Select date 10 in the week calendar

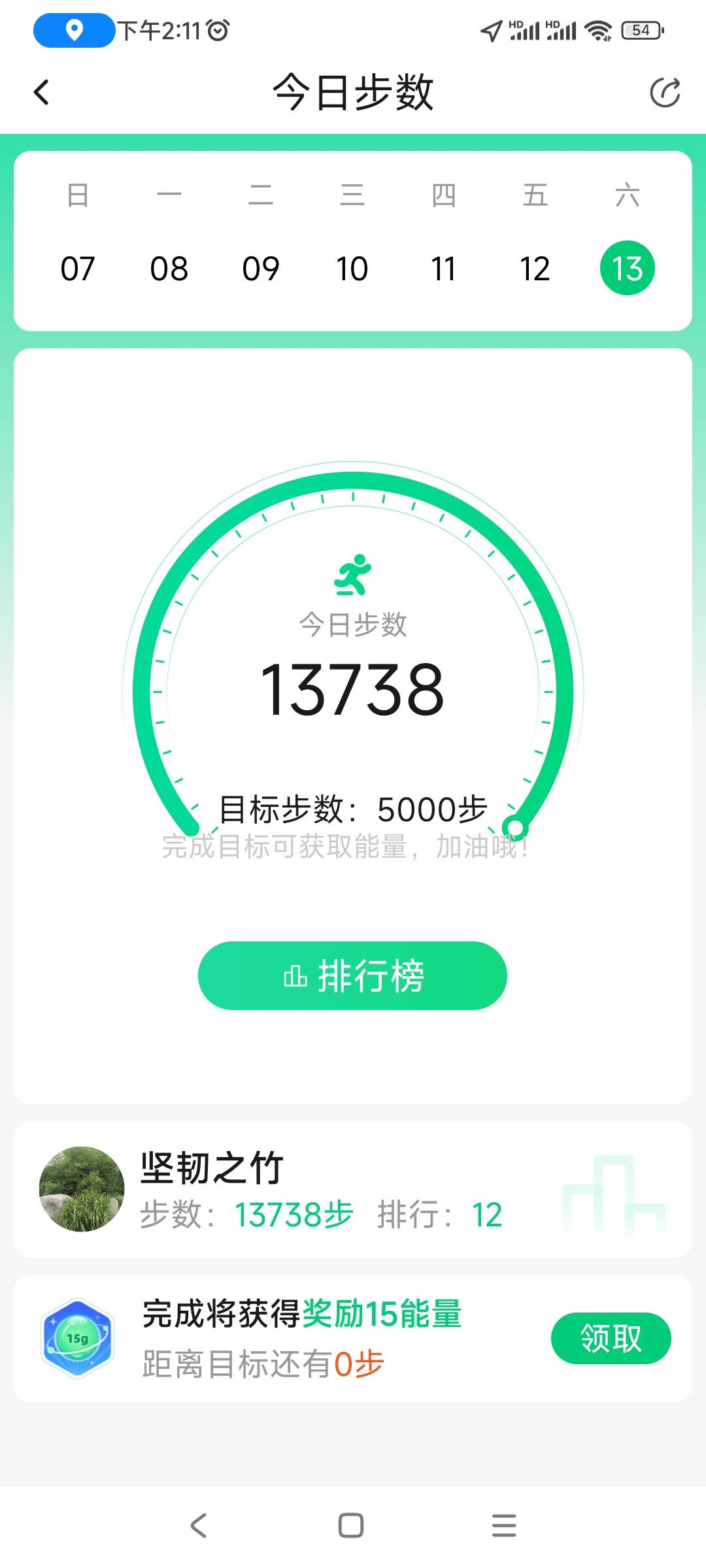pos(352,267)
